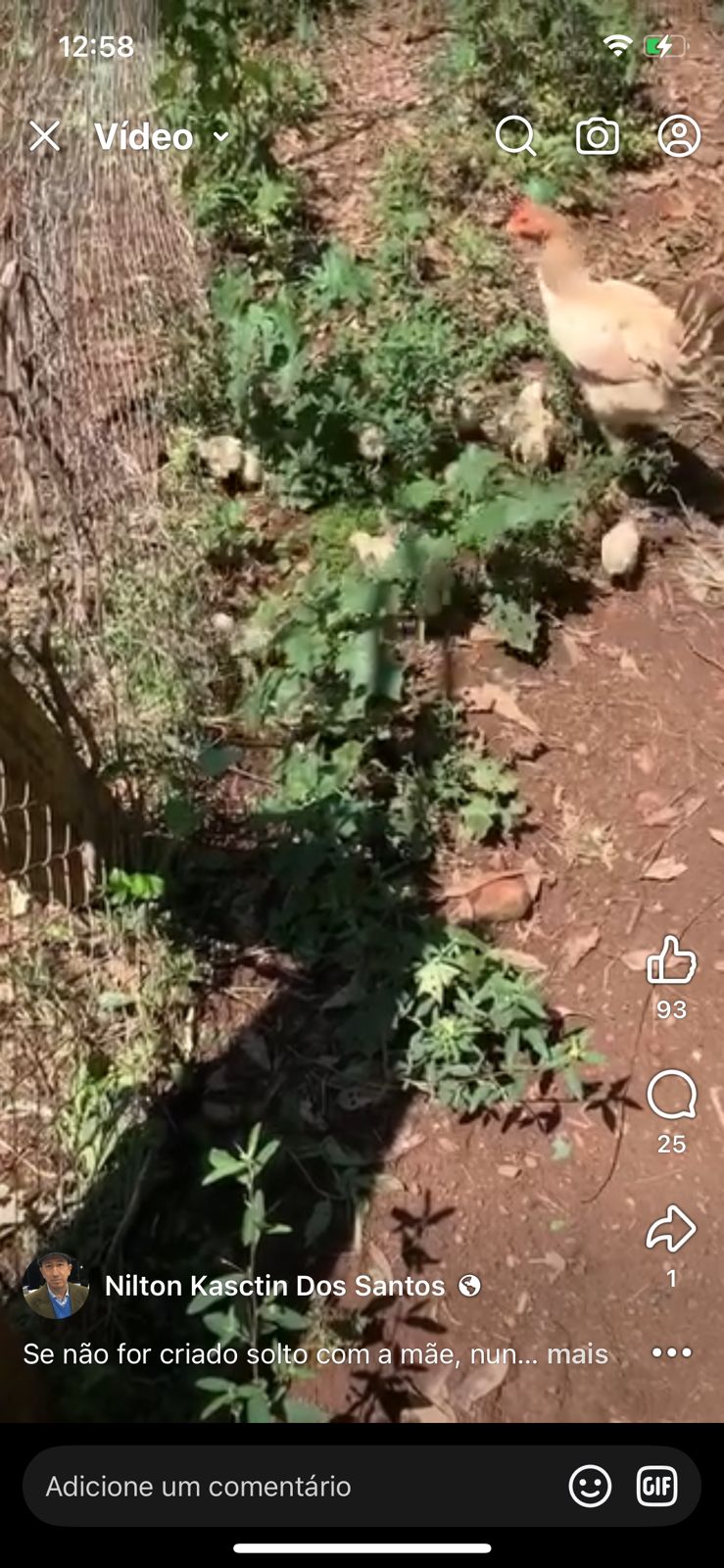Open the search magnifier icon

(515, 136)
